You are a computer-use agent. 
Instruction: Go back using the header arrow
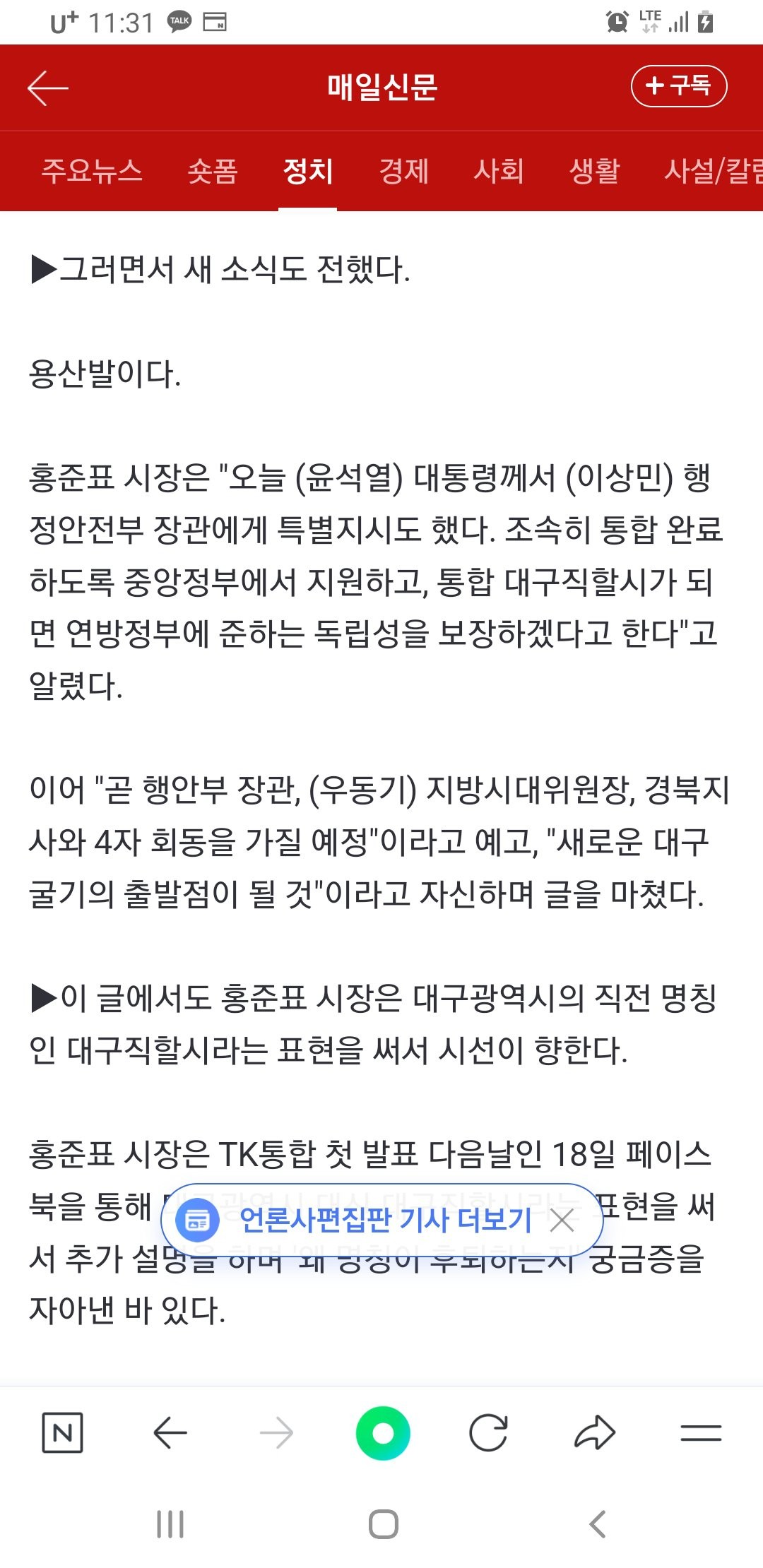point(47,88)
